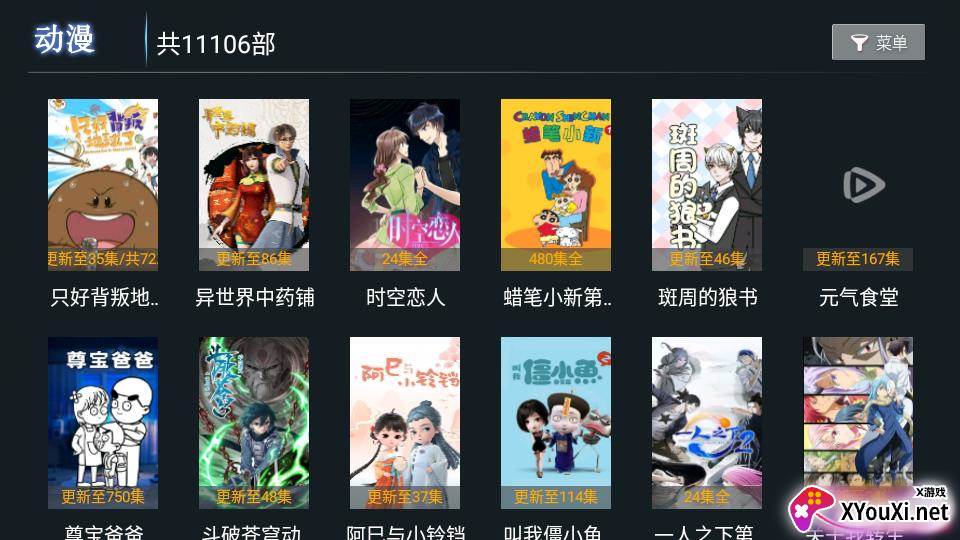Open 一人之下 with 24 episodes
Viewport: 960px width, 540px height.
[x=707, y=423]
